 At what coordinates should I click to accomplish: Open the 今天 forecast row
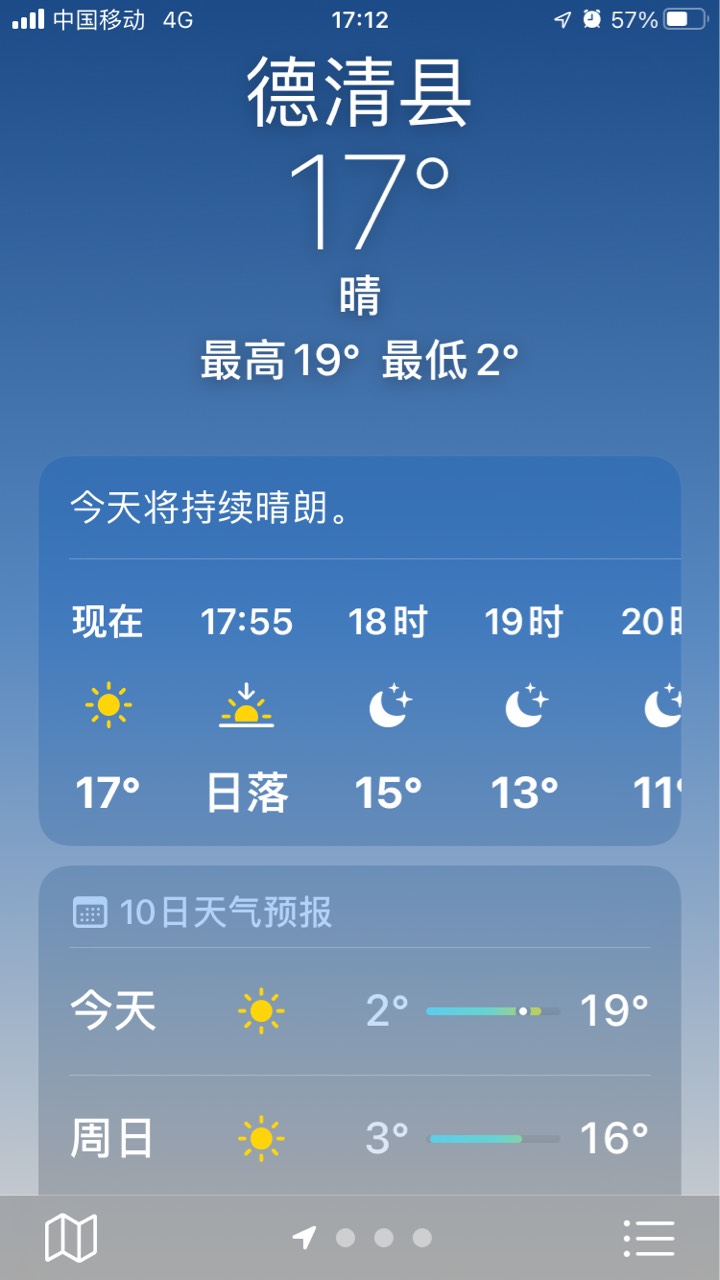360,1011
